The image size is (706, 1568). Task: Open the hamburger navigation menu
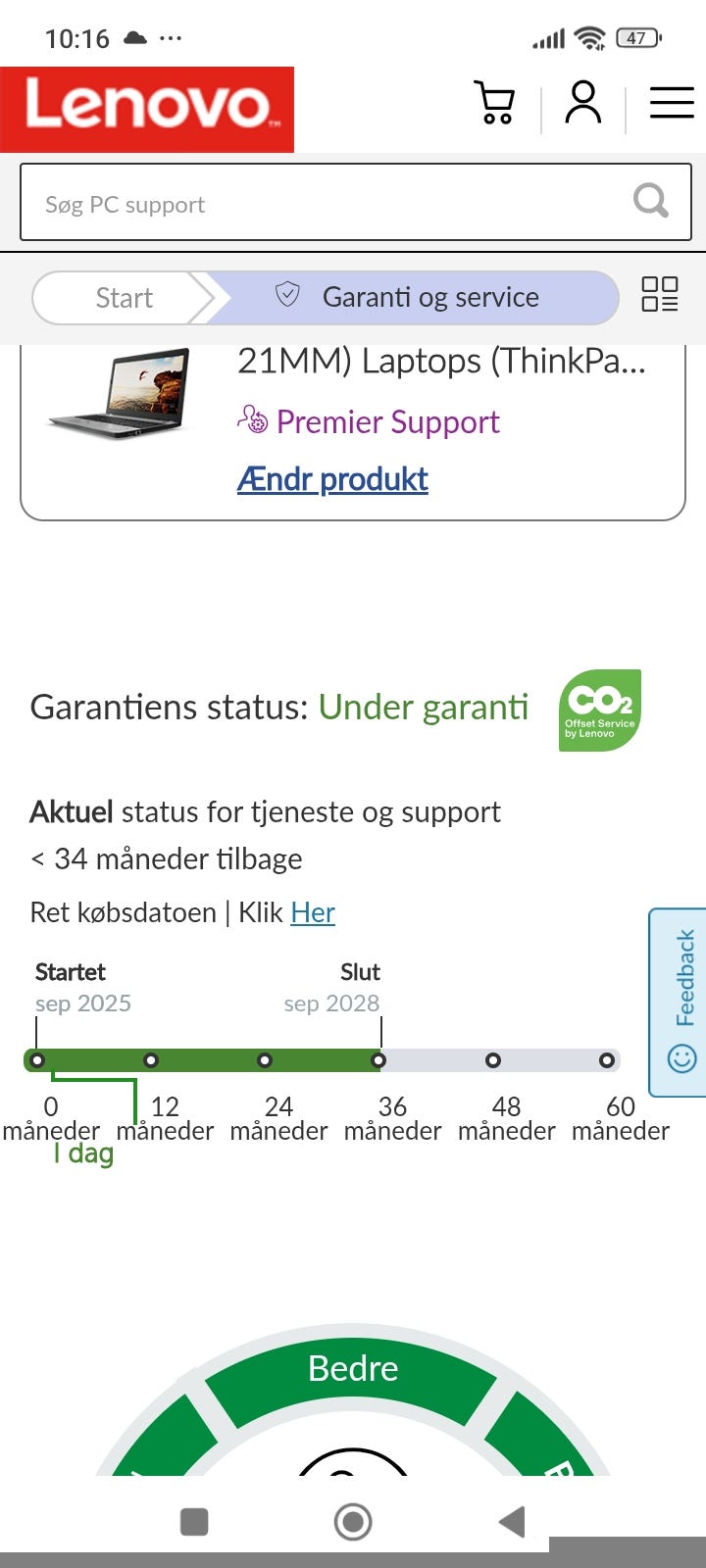671,102
